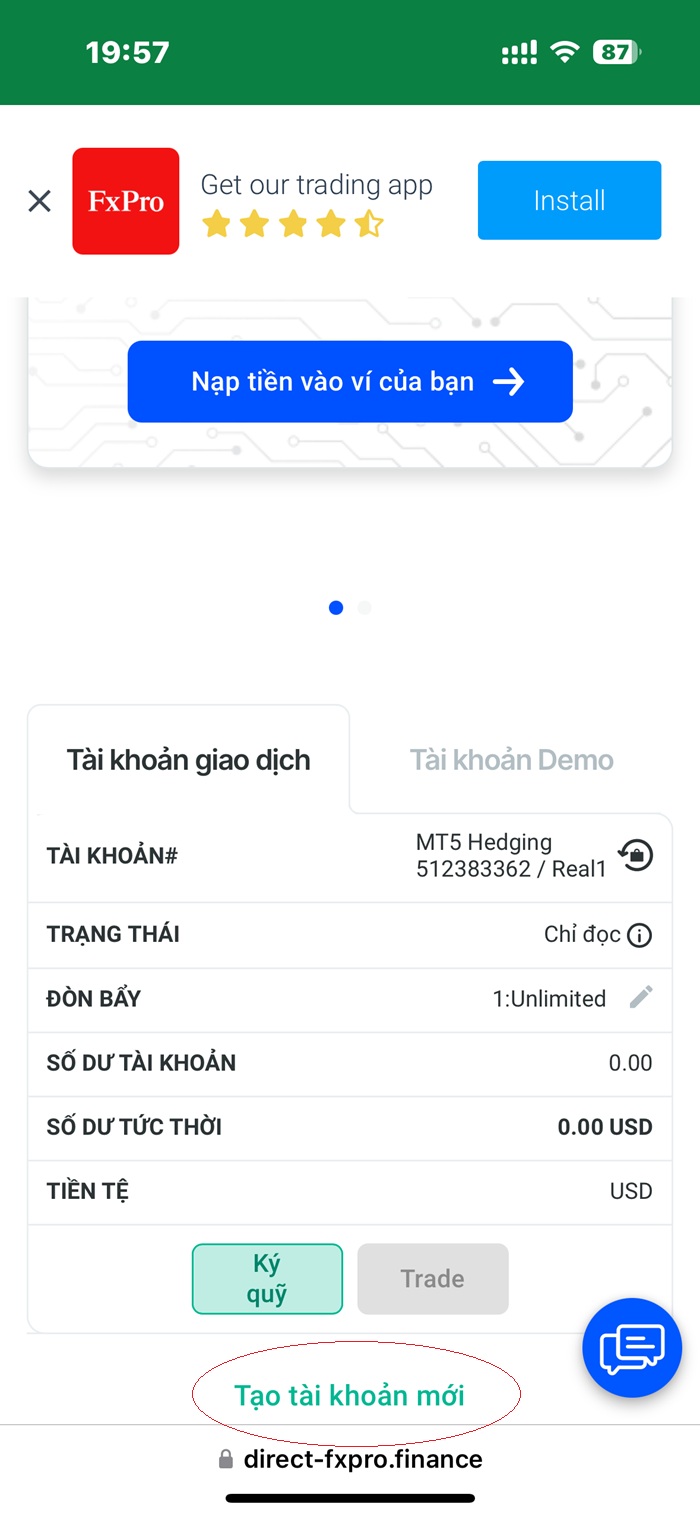Go to the second carousel page dot
The width and height of the screenshot is (700, 1517).
[364, 607]
